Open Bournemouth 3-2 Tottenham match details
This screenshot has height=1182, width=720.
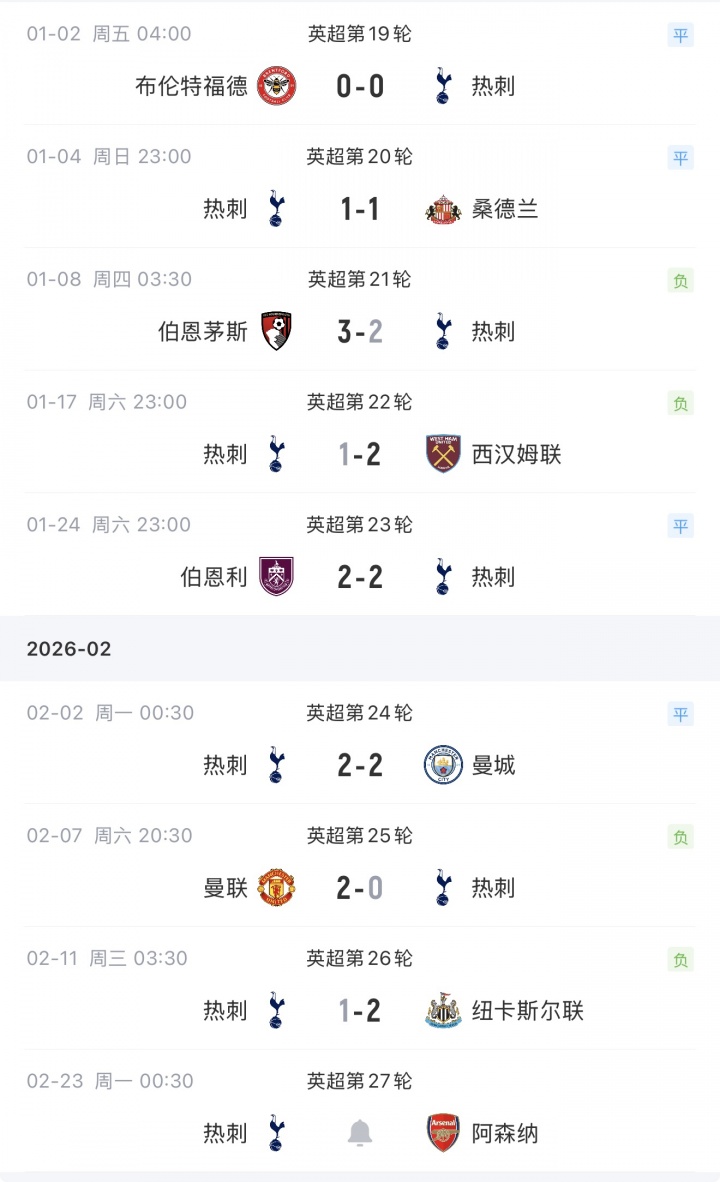[x=360, y=332]
